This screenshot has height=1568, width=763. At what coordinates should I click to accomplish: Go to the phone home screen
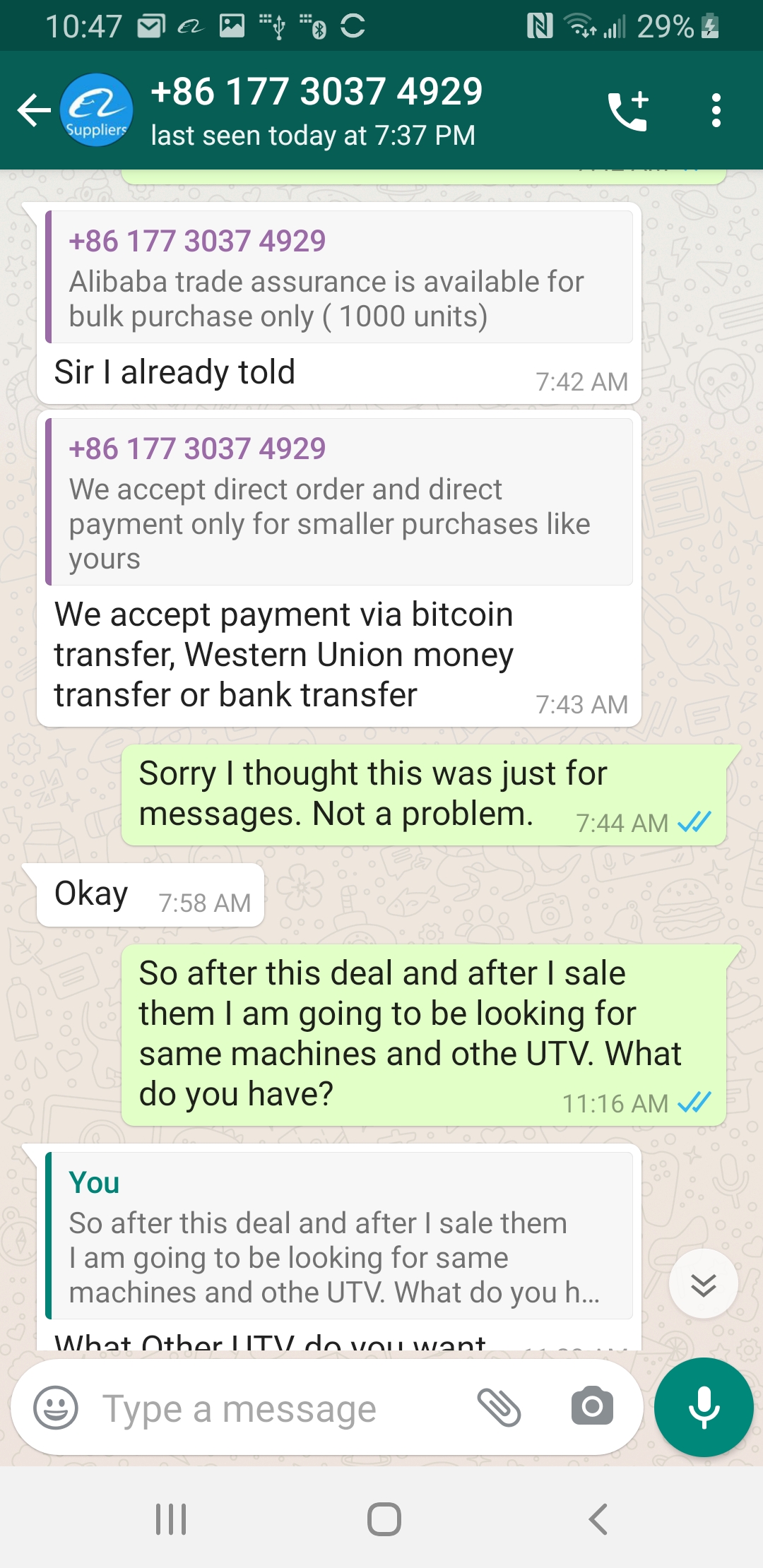coord(384,1519)
